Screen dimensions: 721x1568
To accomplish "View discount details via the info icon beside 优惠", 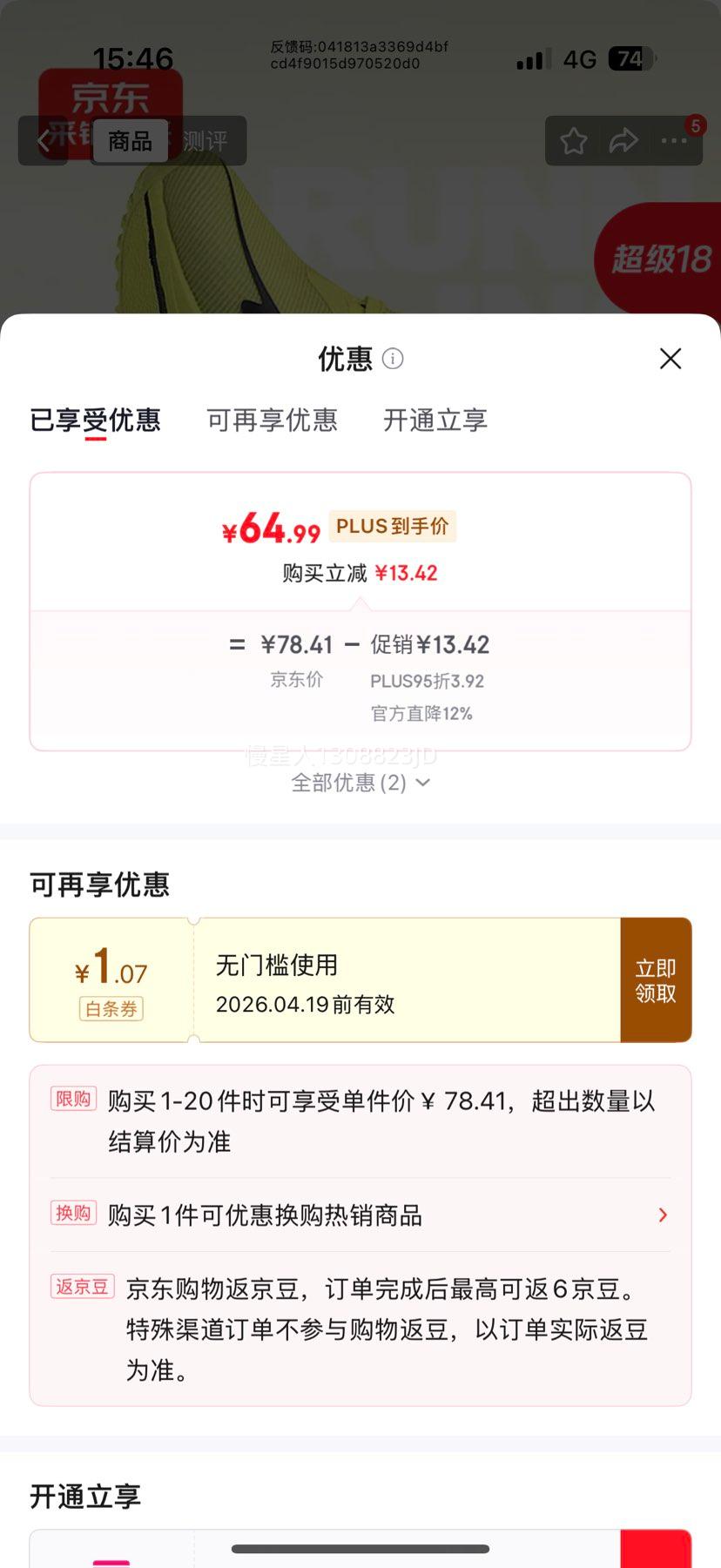I will point(392,359).
